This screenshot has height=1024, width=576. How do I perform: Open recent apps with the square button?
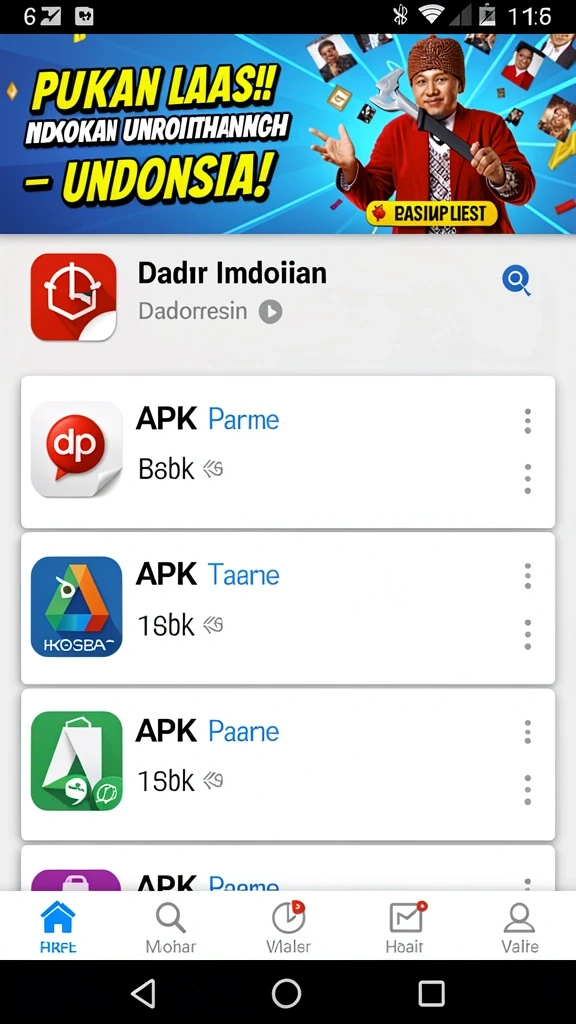(x=431, y=993)
